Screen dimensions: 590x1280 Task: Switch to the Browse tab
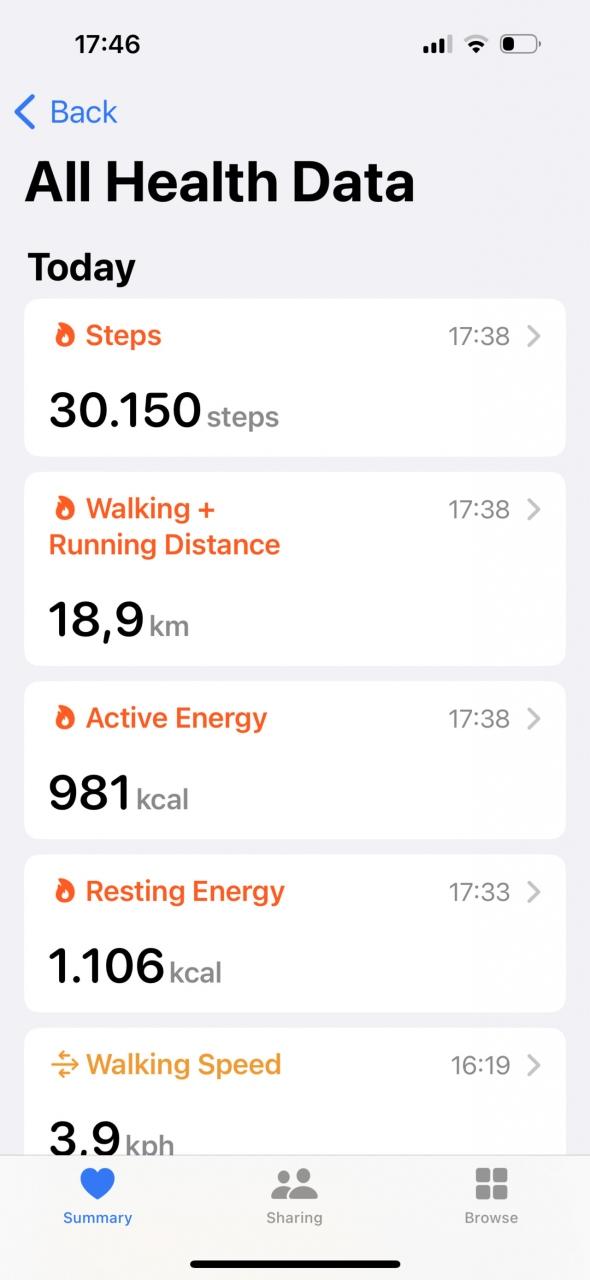[491, 1196]
